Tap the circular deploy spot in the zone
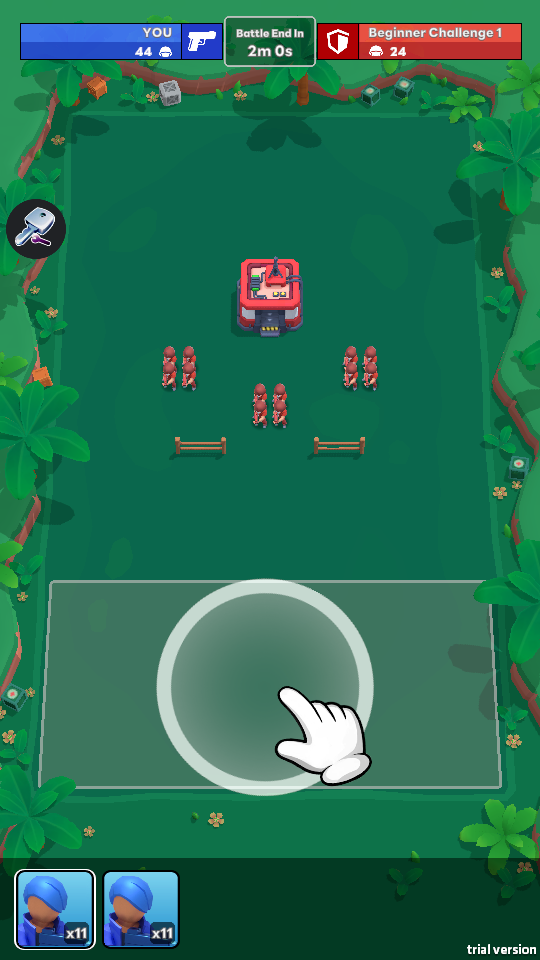The height and width of the screenshot is (960, 540). click(265, 687)
